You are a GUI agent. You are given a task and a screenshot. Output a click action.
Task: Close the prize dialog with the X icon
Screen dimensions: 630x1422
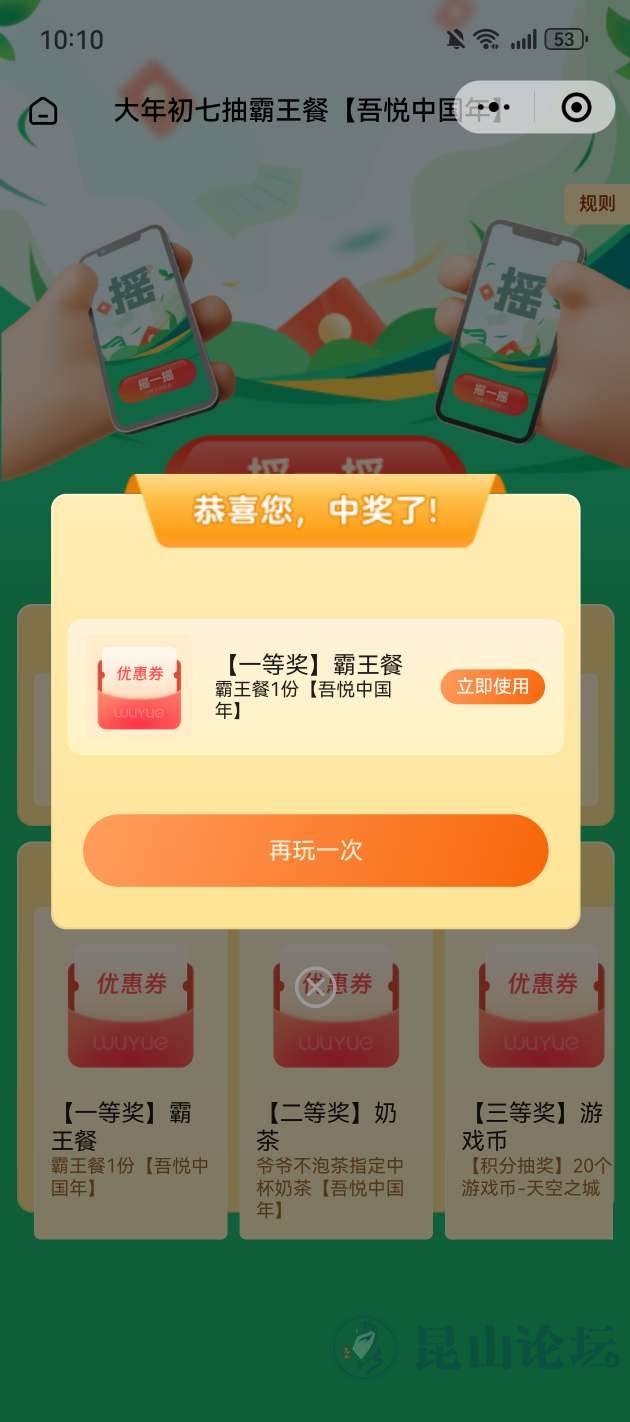click(x=316, y=987)
